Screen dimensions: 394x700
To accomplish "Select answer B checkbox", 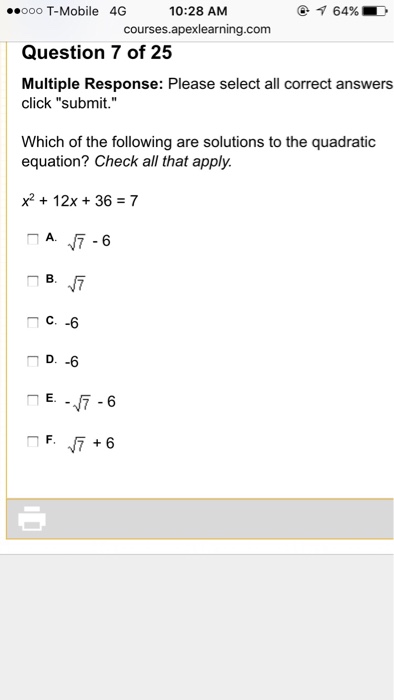I will 33,281.
